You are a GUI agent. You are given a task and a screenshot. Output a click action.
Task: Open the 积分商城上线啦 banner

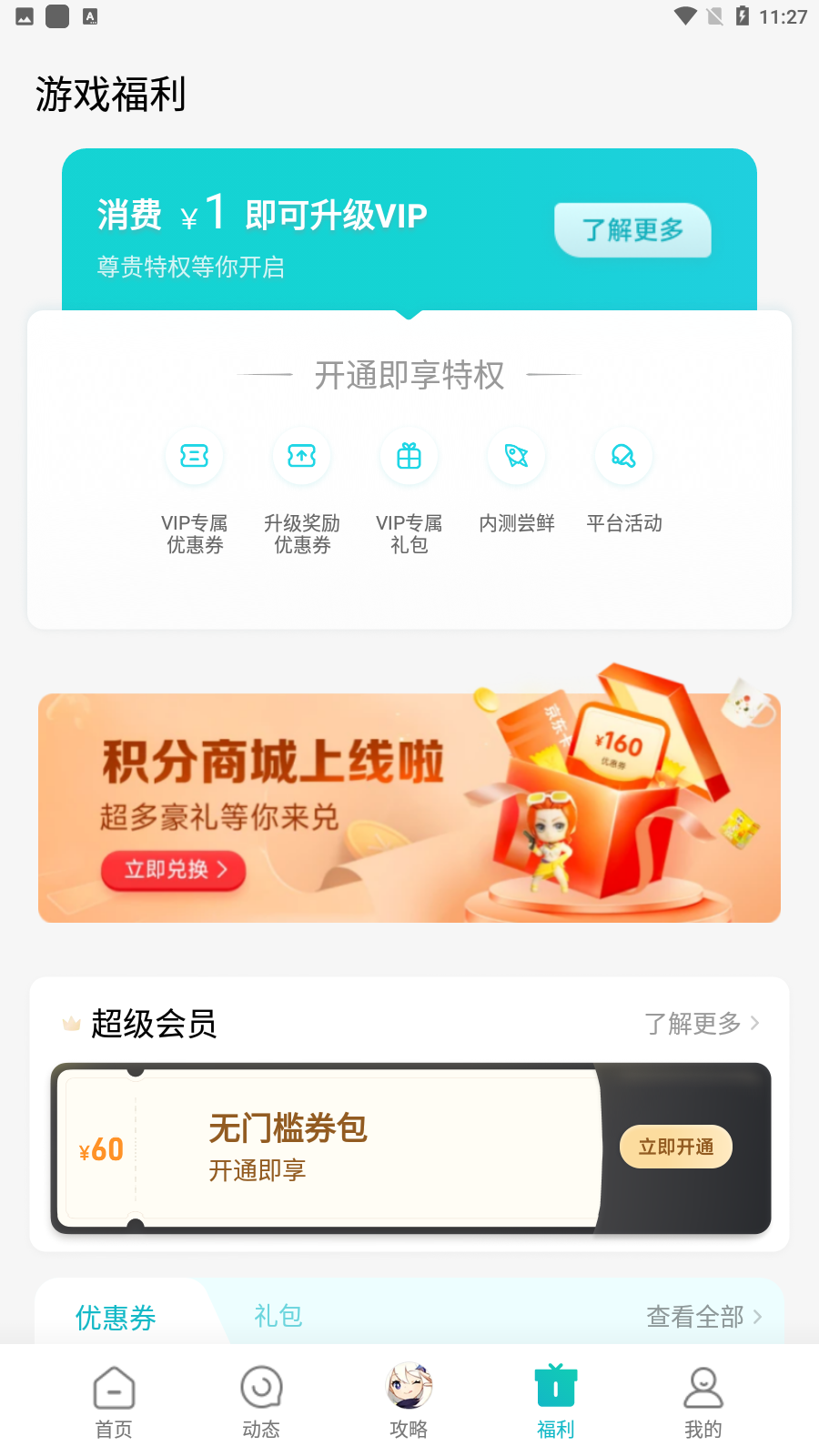409,808
